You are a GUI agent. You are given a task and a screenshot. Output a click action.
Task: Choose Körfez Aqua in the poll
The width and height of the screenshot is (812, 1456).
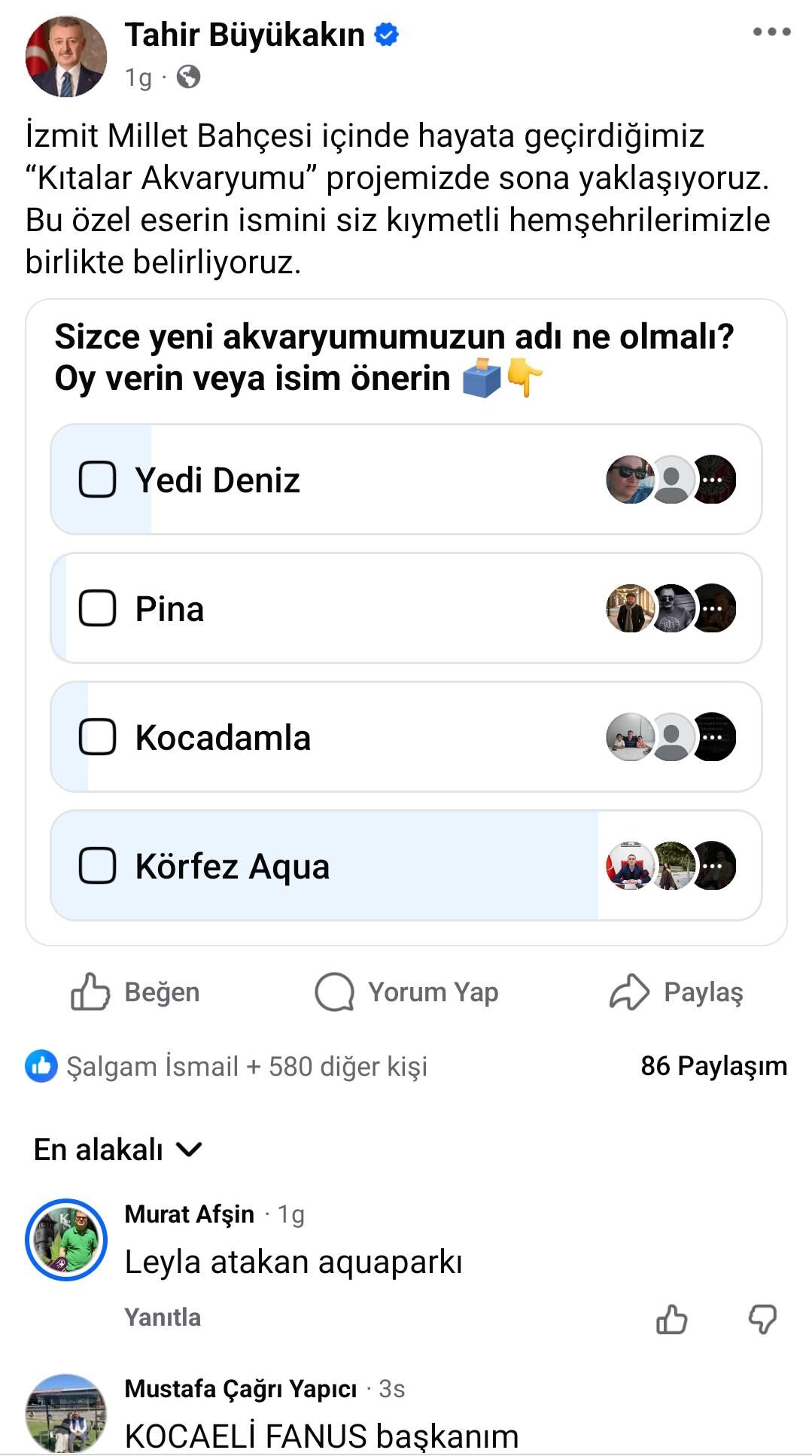[98, 866]
